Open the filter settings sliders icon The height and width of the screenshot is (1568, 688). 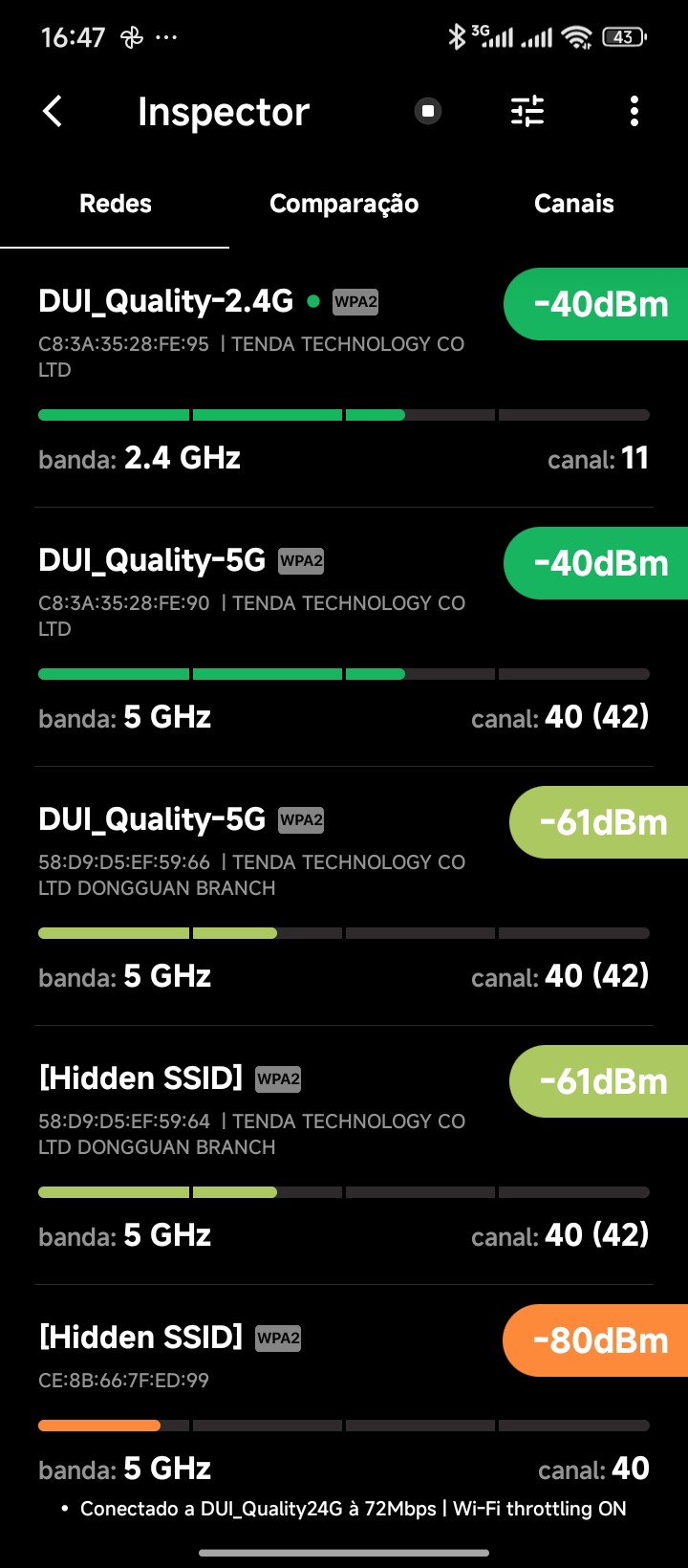click(x=527, y=112)
